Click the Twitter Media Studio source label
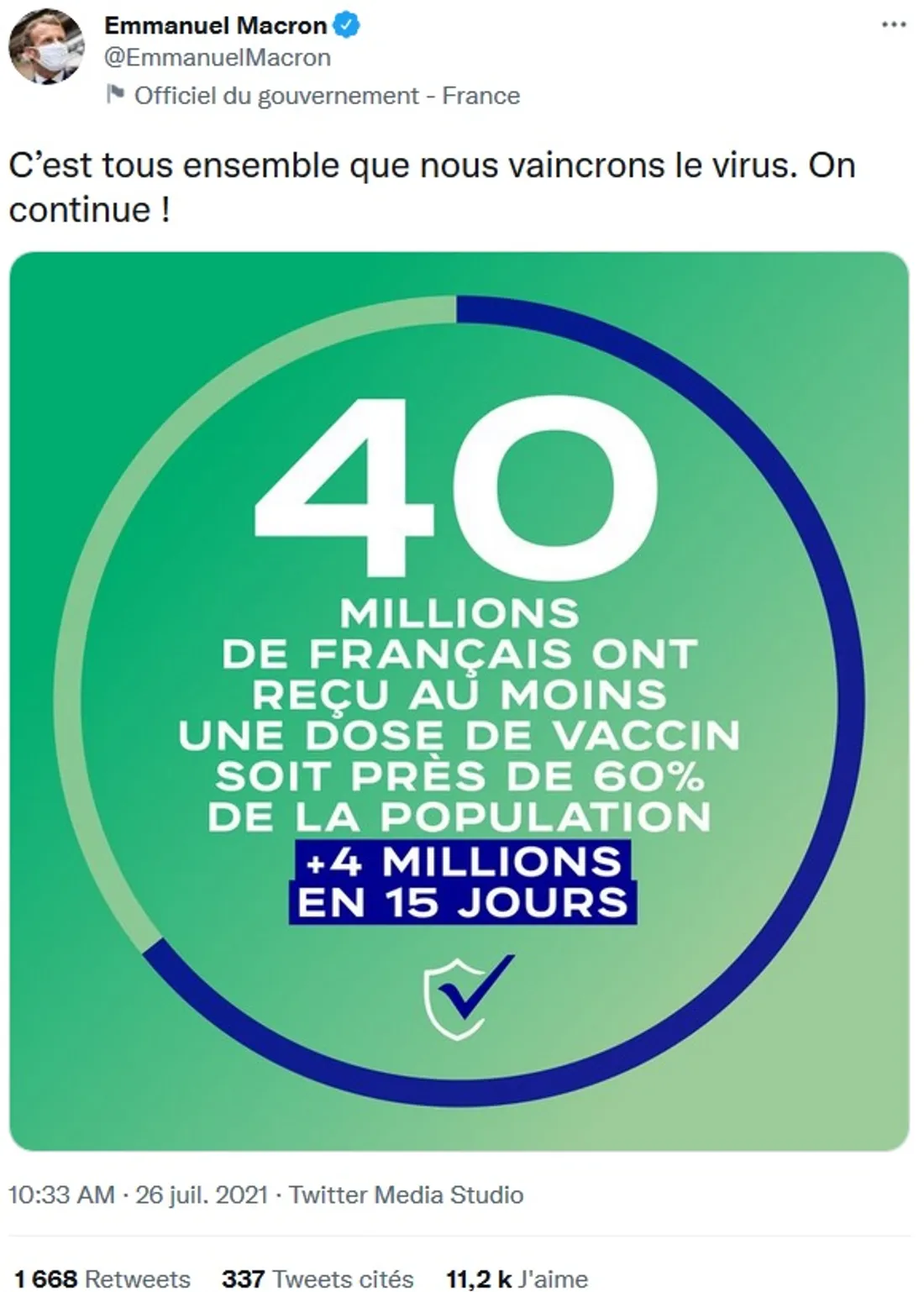Image resolution: width=924 pixels, height=1292 pixels. [x=406, y=1191]
